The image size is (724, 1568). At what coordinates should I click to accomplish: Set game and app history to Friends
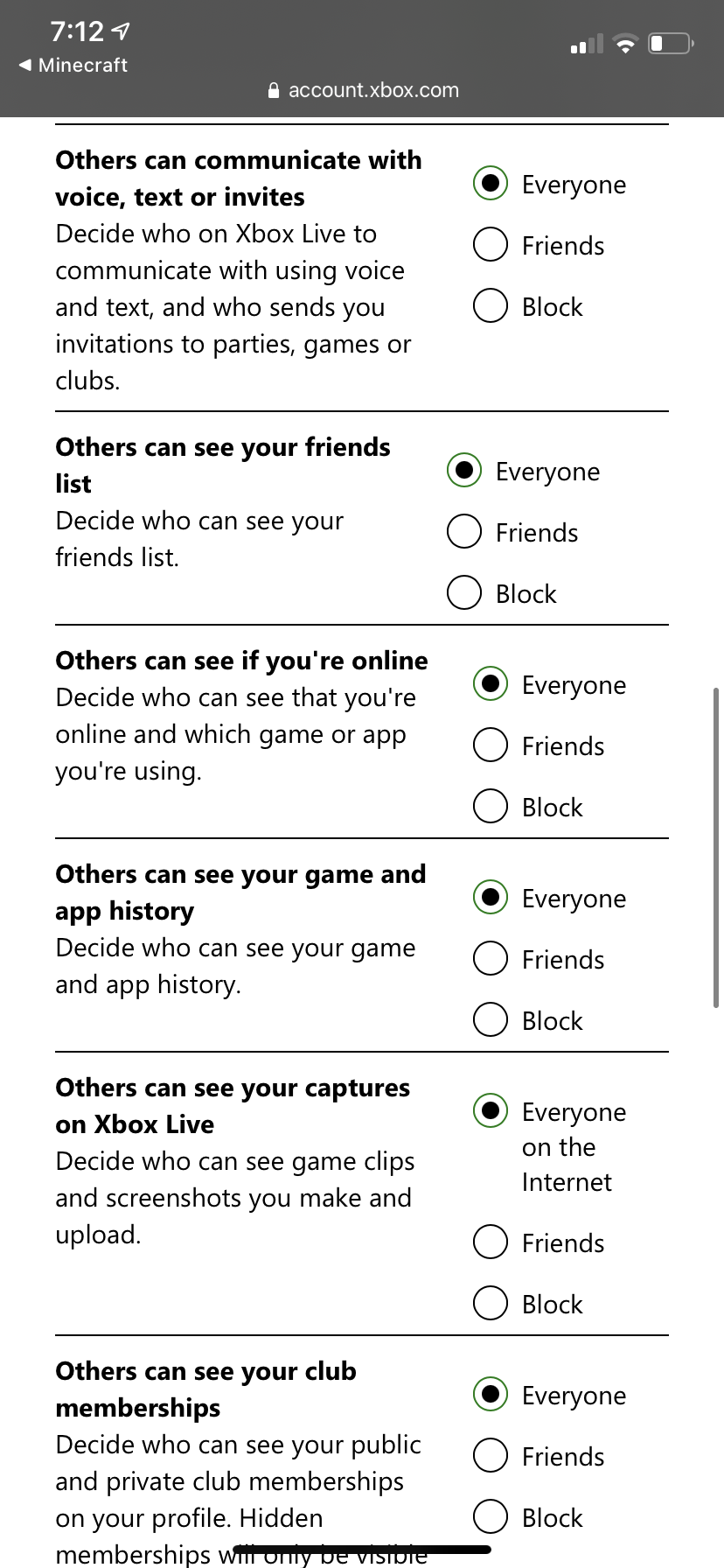[x=491, y=959]
